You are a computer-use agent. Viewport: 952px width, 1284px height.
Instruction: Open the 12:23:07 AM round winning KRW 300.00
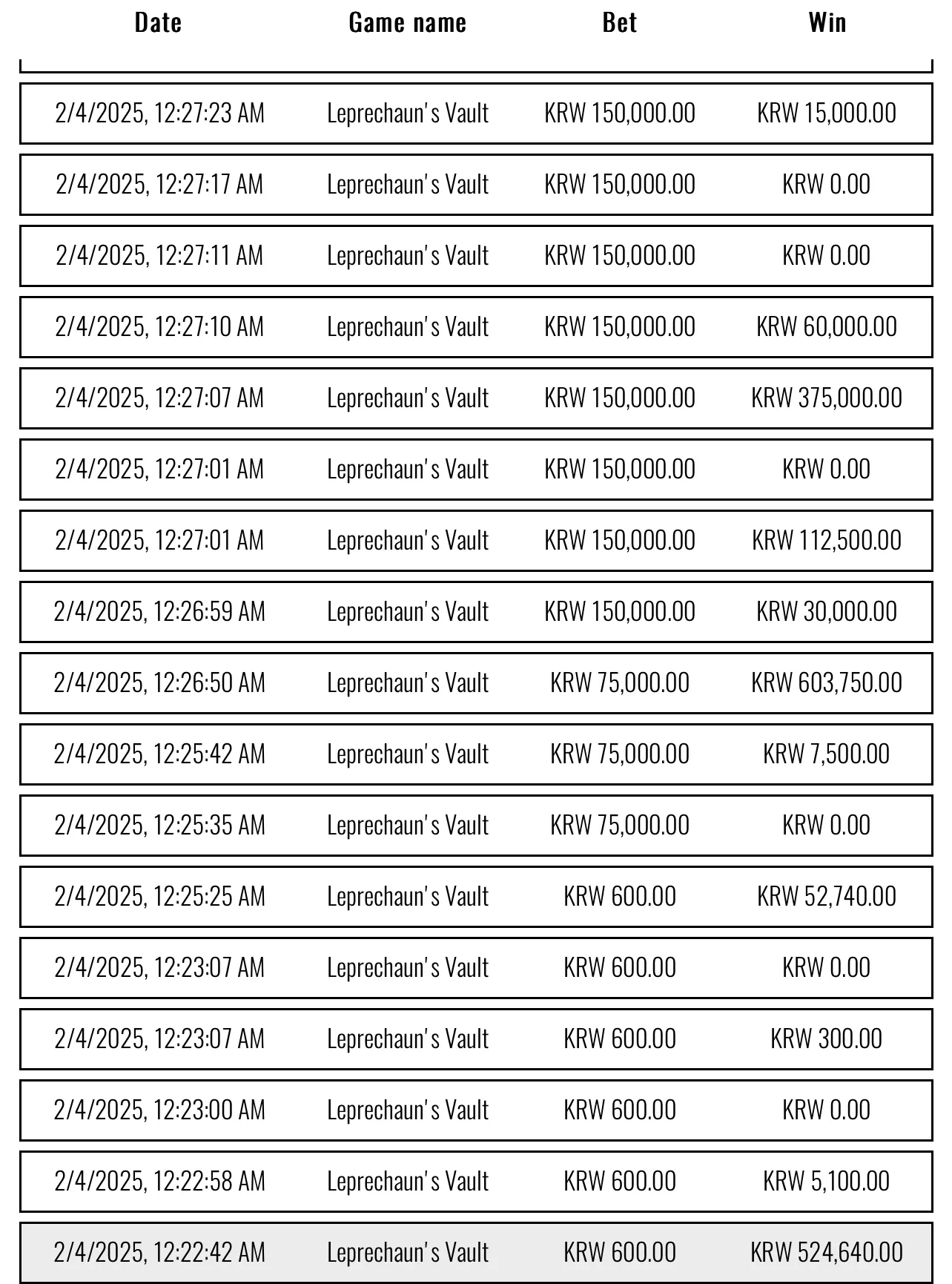pyautogui.click(x=476, y=1039)
